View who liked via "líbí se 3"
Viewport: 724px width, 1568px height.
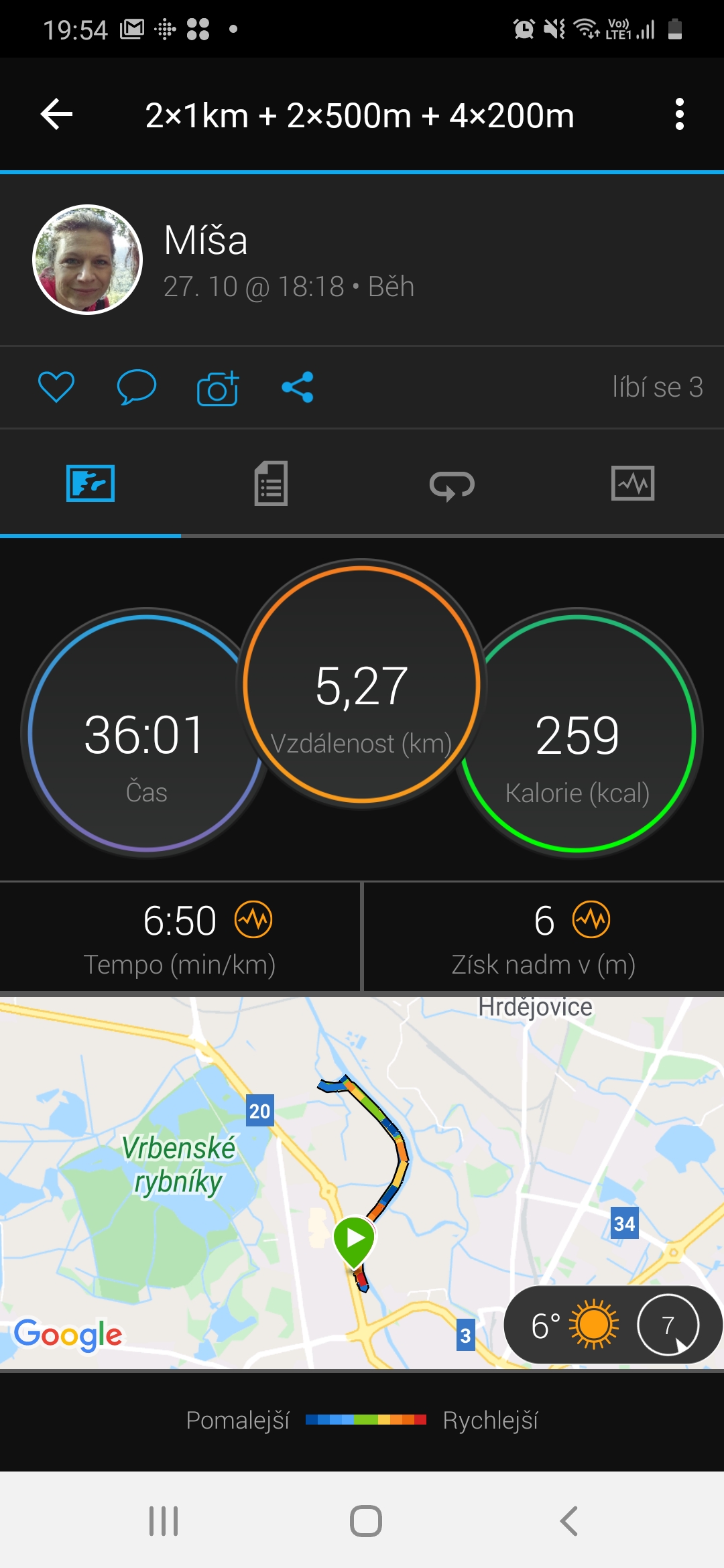[658, 387]
